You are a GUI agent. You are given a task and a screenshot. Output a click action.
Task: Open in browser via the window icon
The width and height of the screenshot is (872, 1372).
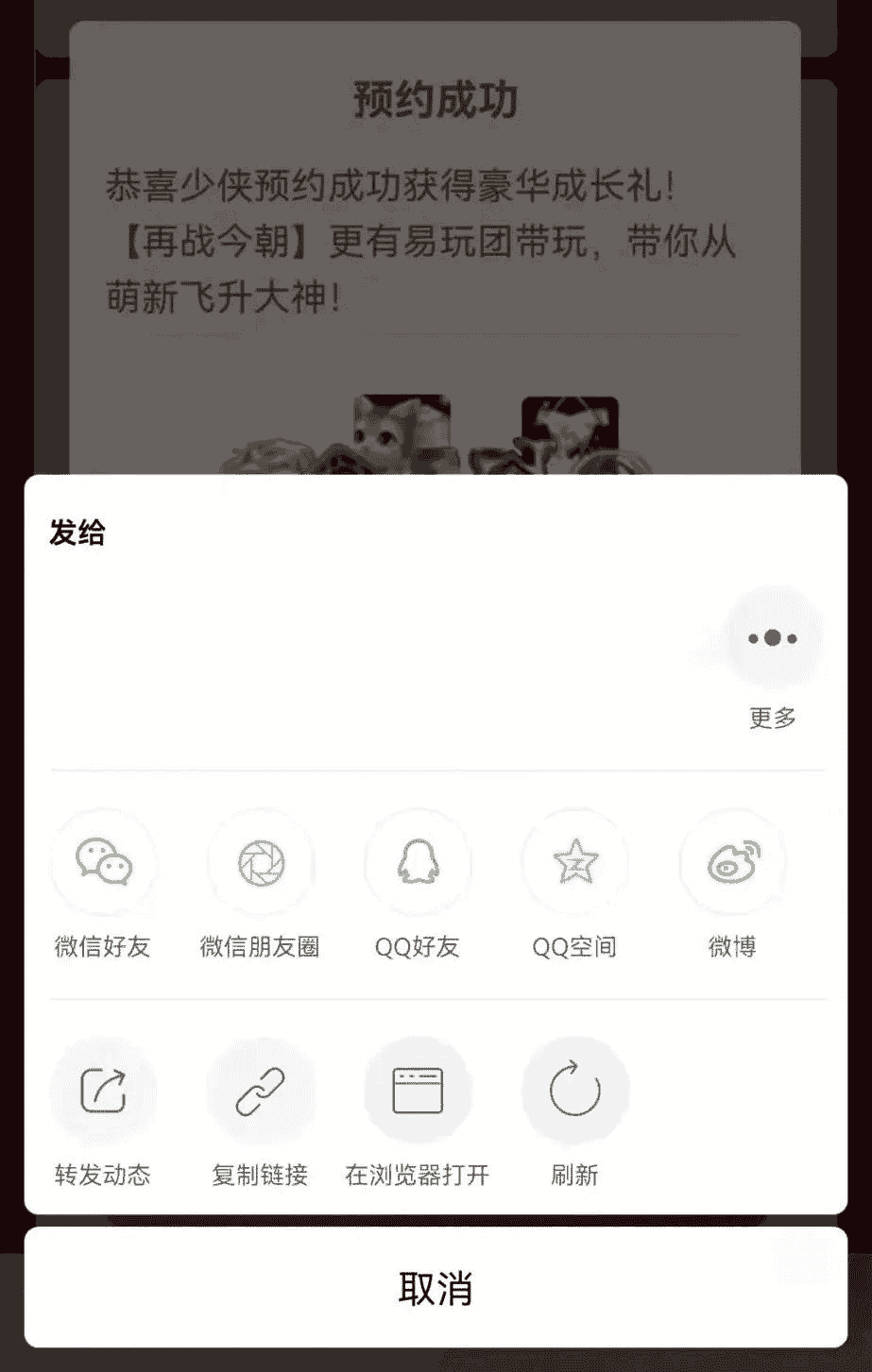click(419, 1090)
